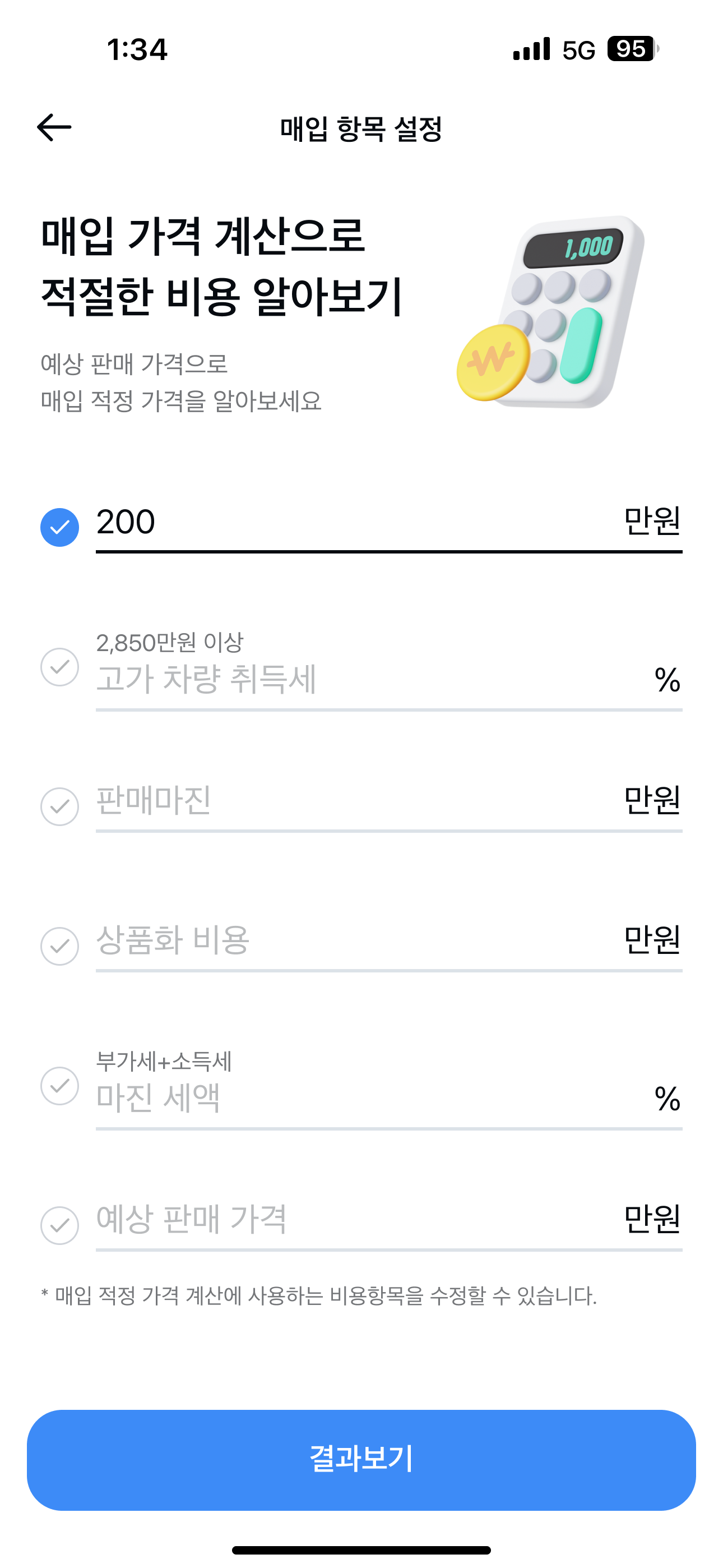
Task: Tap the yellow won coin graphic
Action: point(494,361)
